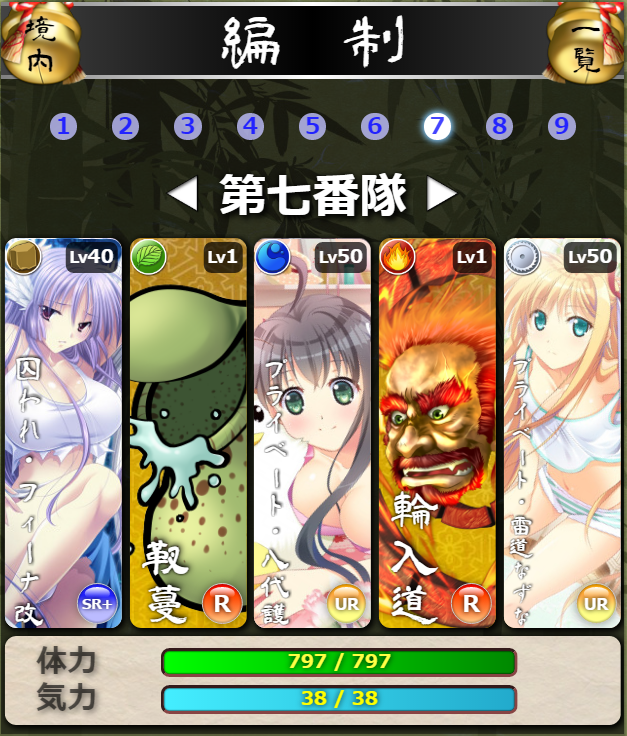
Task: Open the Lv50 UR 八代護 card
Action: [x=312, y=432]
